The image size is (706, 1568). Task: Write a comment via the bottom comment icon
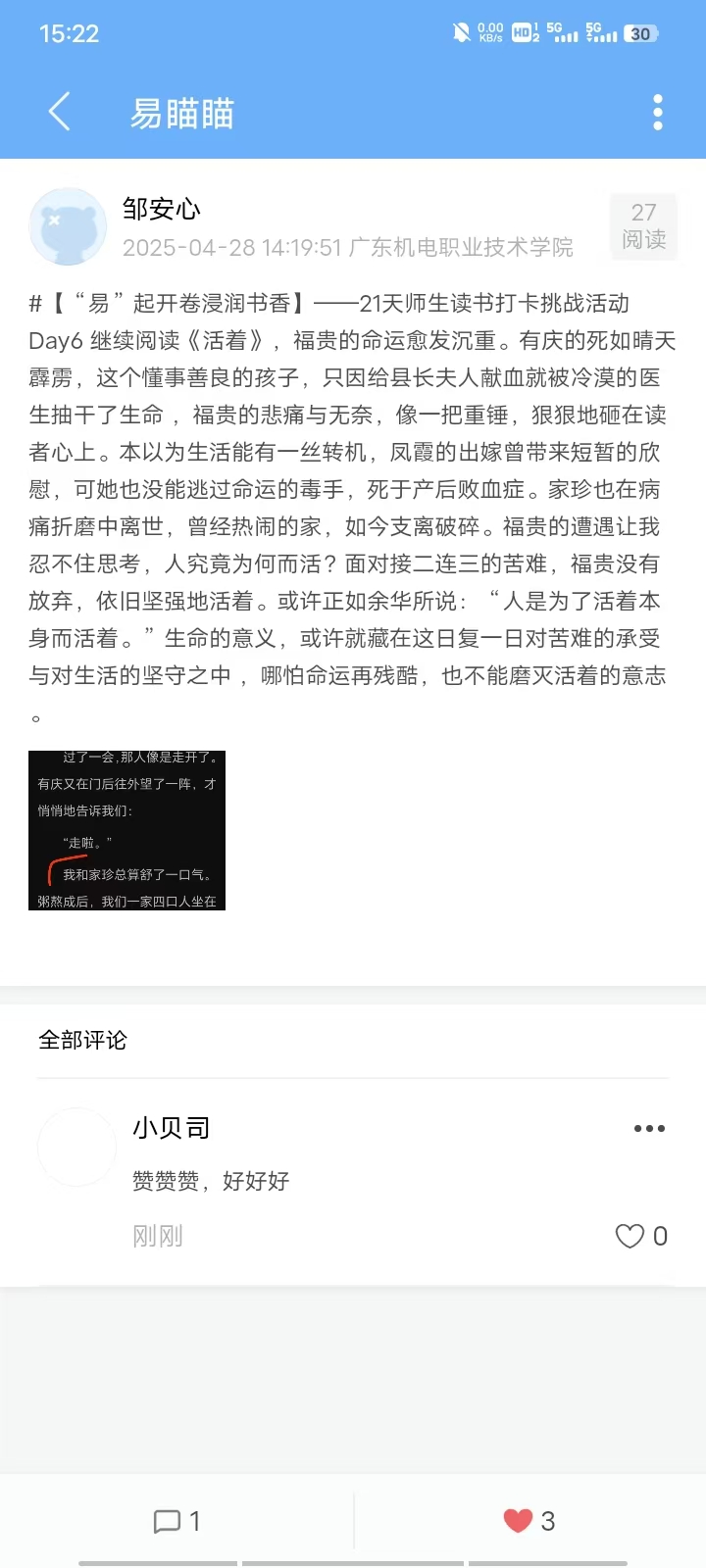169,1521
